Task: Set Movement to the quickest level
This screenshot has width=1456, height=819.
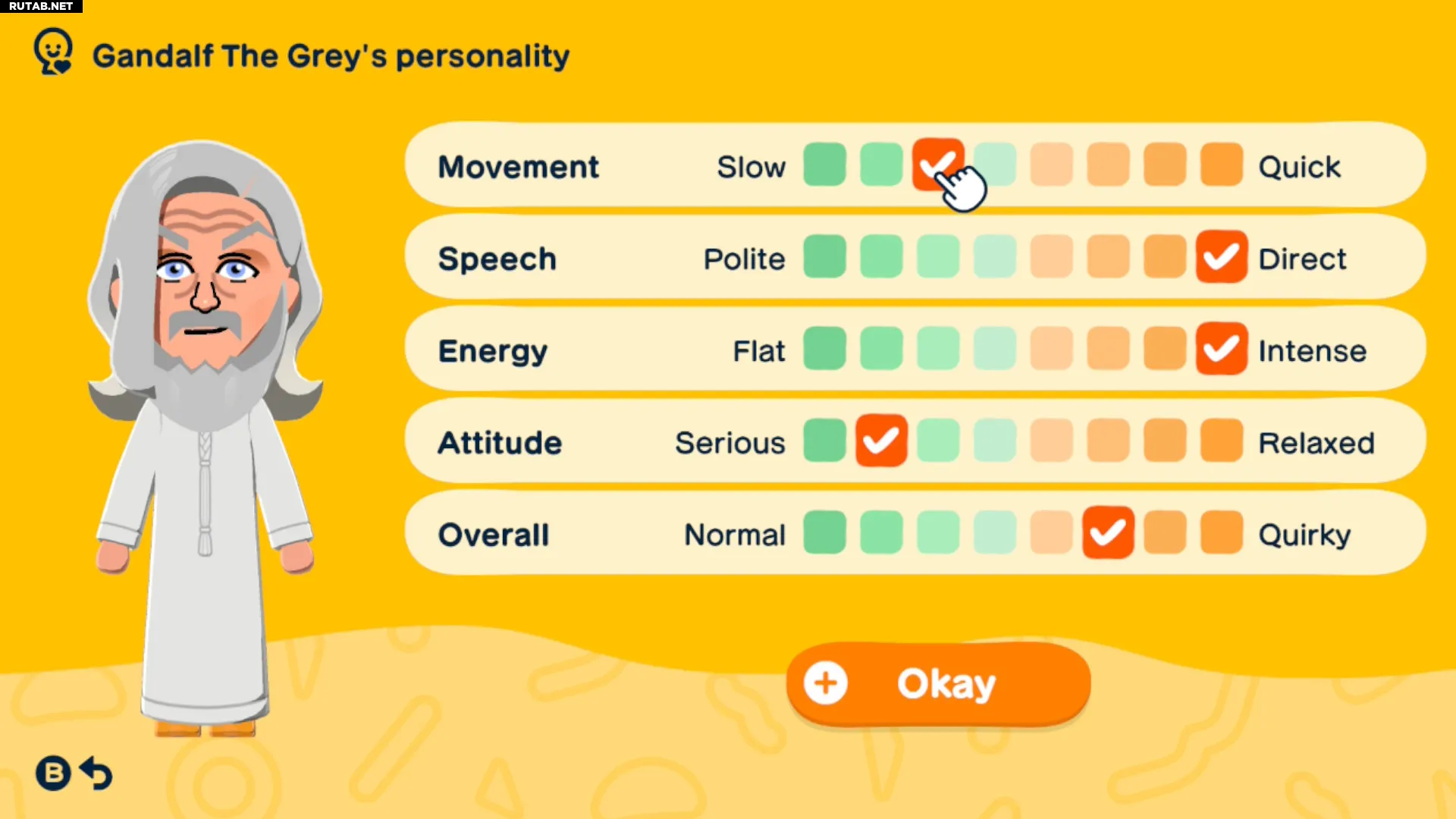Action: point(1221,165)
